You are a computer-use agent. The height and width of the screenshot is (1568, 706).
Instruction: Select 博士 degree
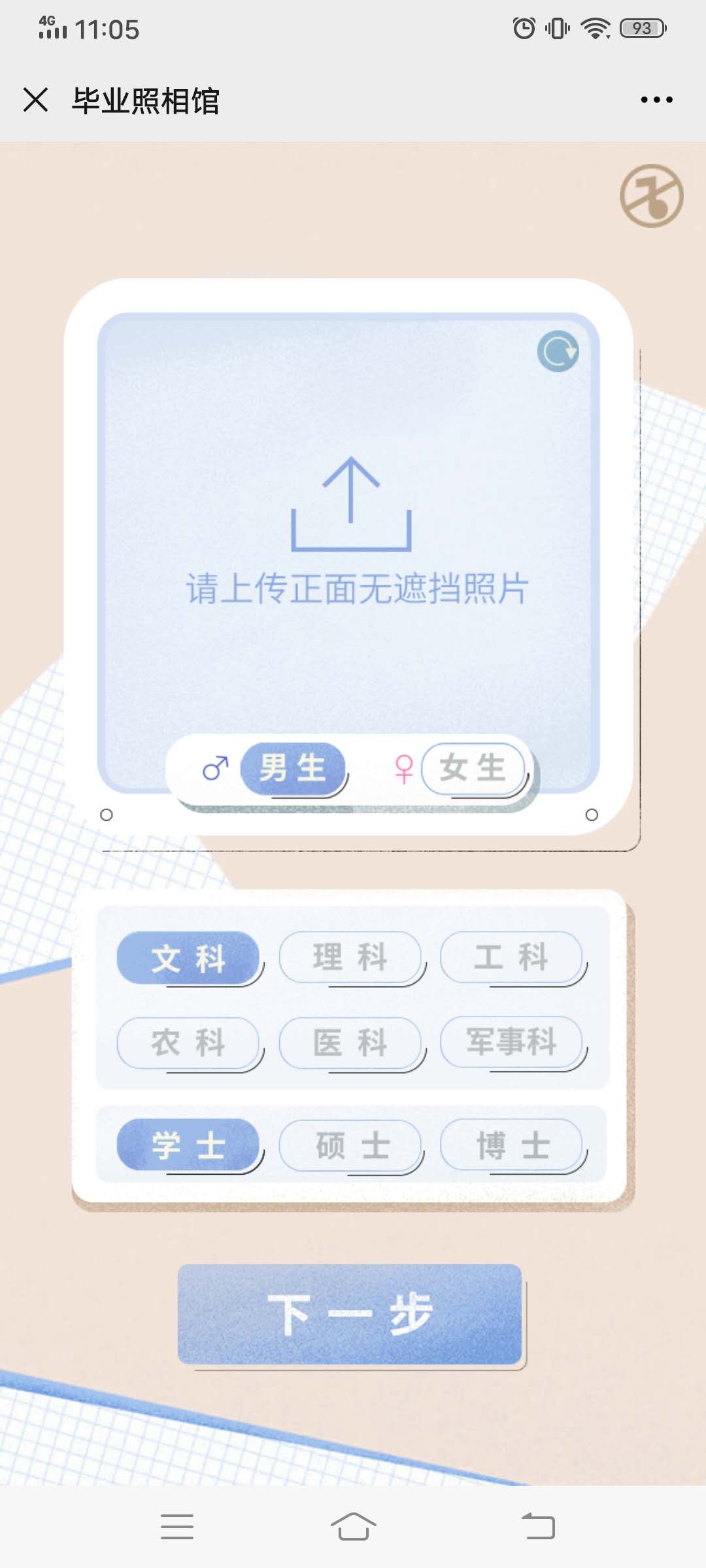click(x=511, y=1145)
